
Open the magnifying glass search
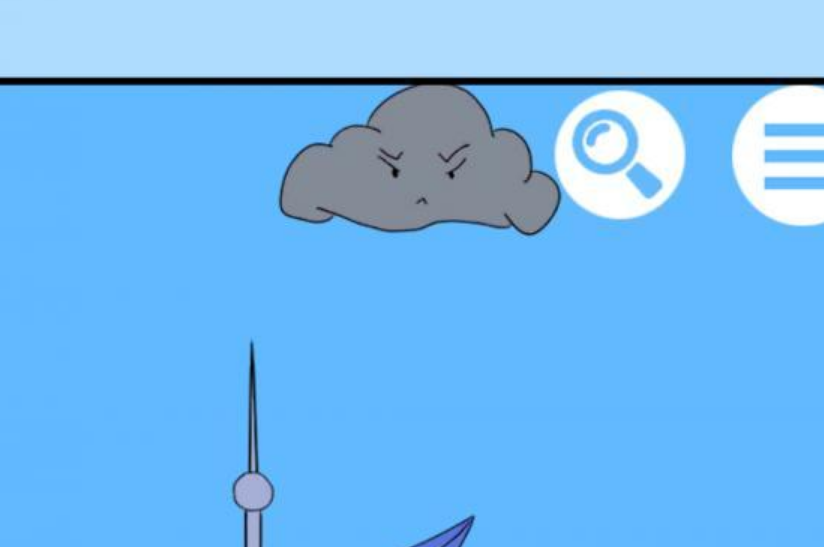619,155
